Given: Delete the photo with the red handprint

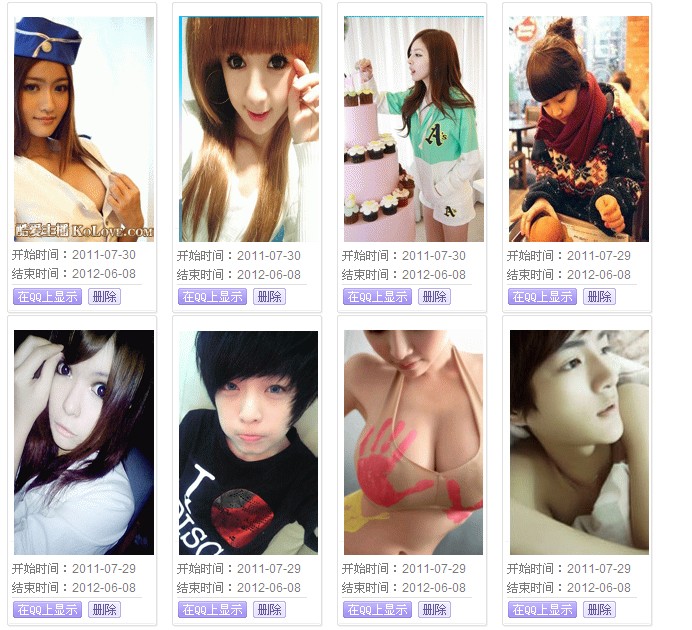Looking at the screenshot, I should pos(434,609).
